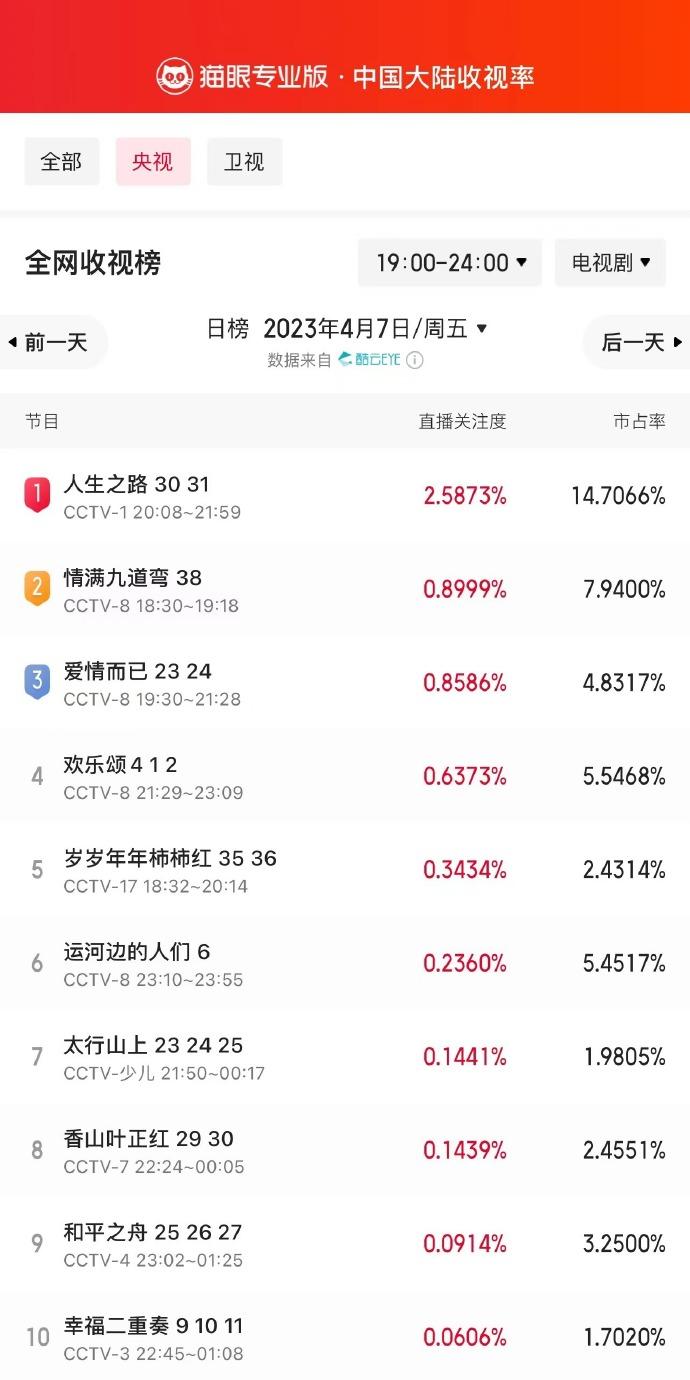The image size is (690, 1380).
Task: Switch to the 卫视 tab
Action: pos(245,162)
